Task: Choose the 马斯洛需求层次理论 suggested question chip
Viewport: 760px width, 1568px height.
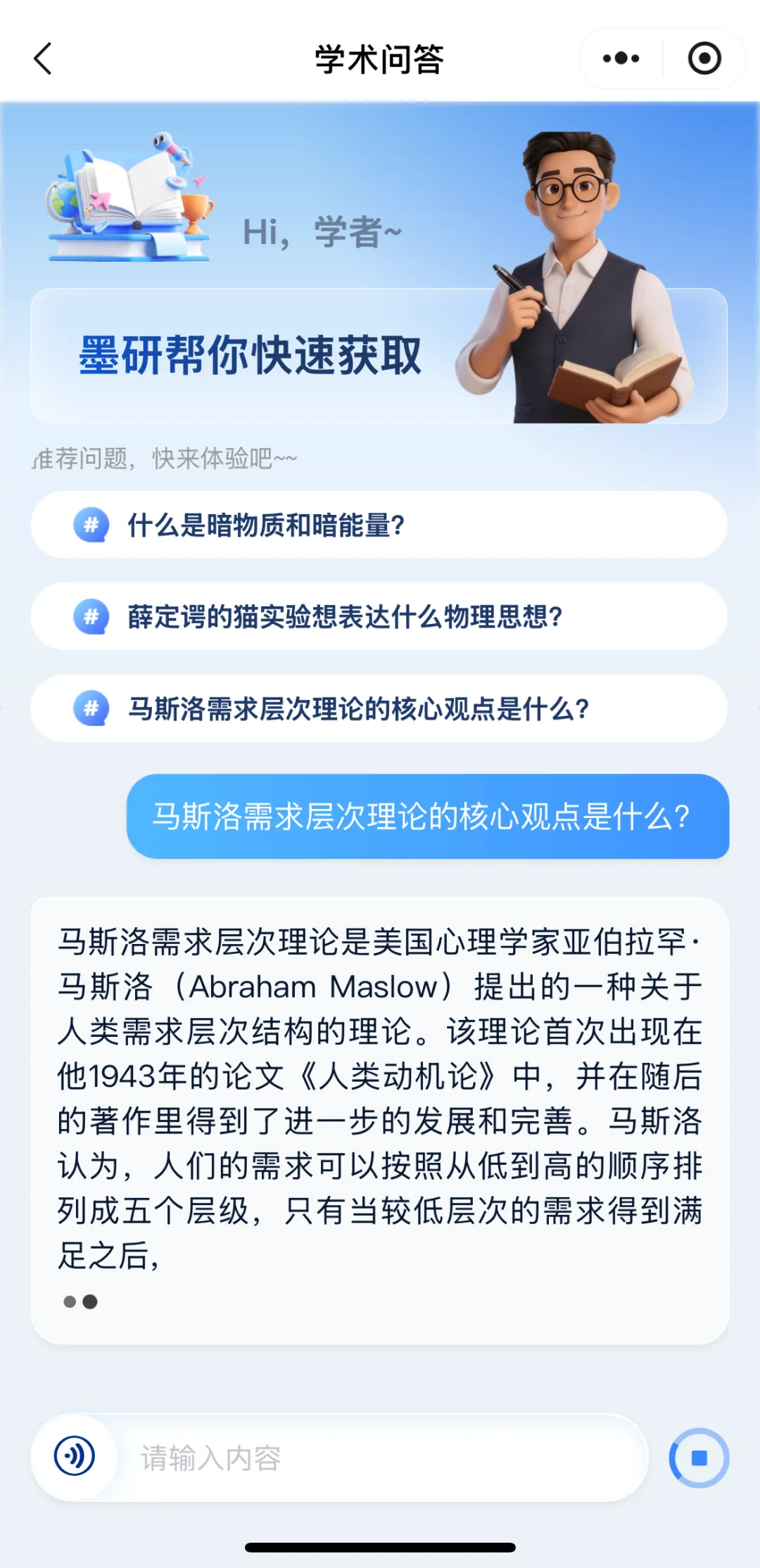Action: point(379,708)
